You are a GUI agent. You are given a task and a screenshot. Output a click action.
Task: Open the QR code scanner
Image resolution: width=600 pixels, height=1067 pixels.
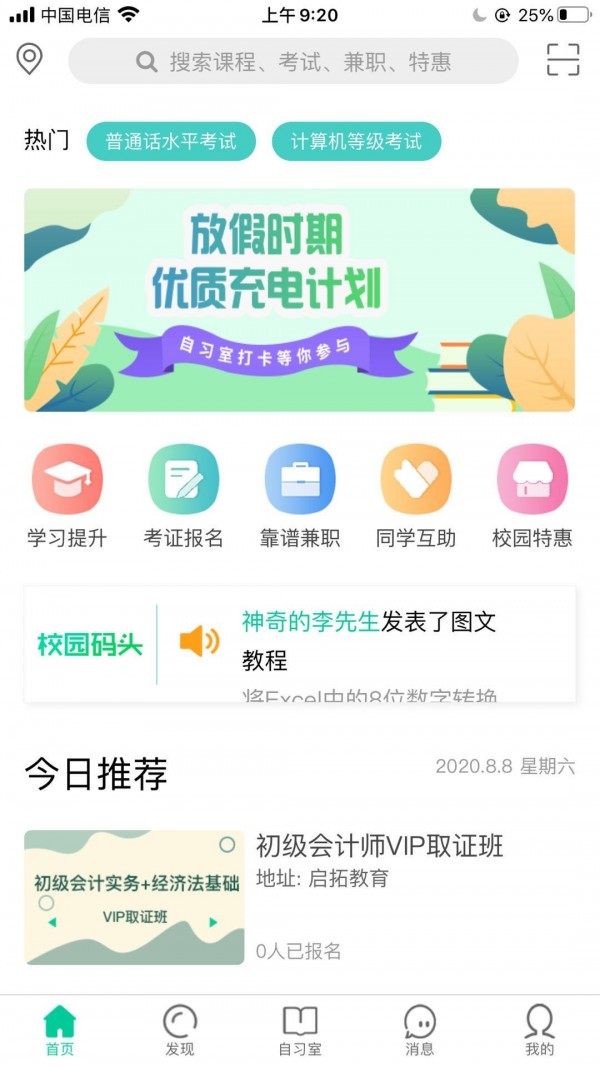(x=563, y=61)
